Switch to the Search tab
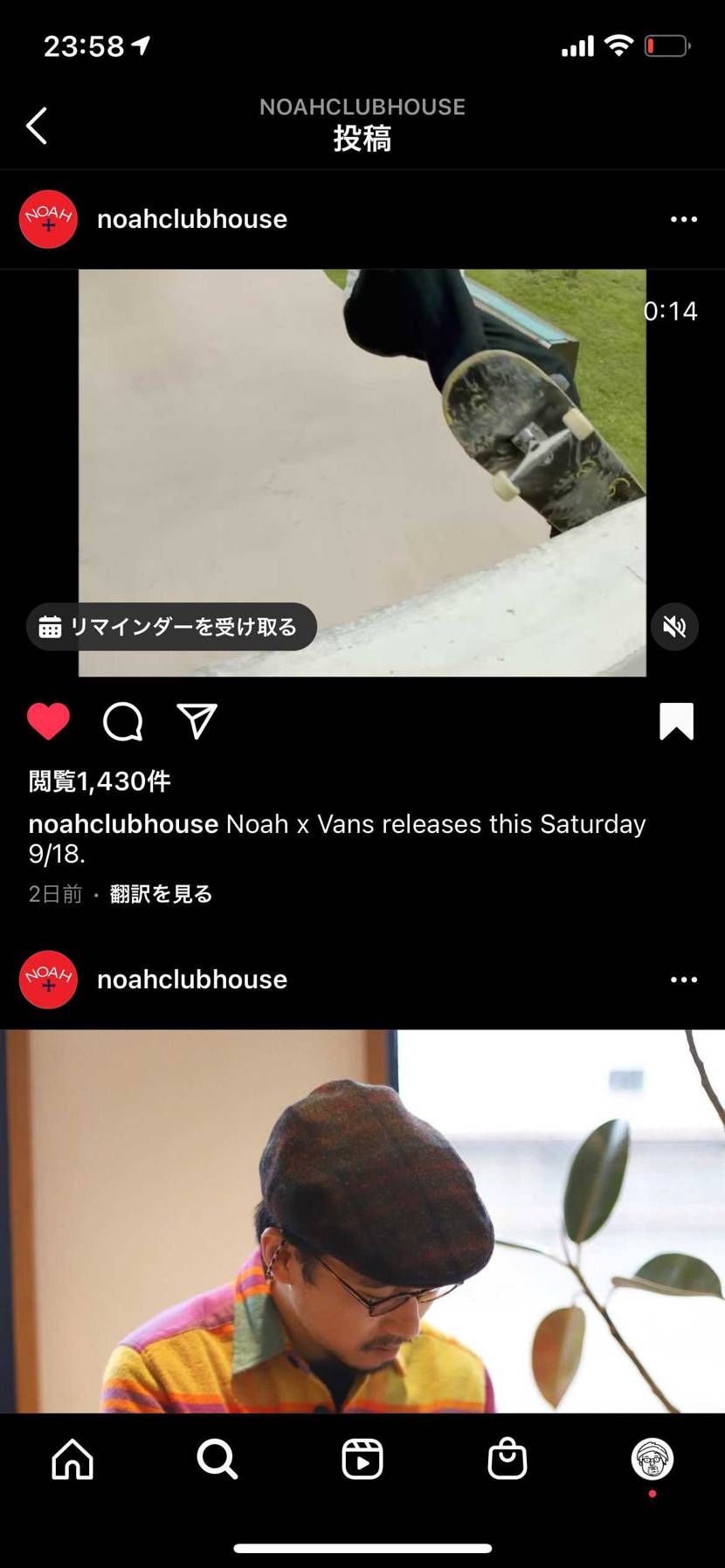The image size is (725, 1568). 217,1459
